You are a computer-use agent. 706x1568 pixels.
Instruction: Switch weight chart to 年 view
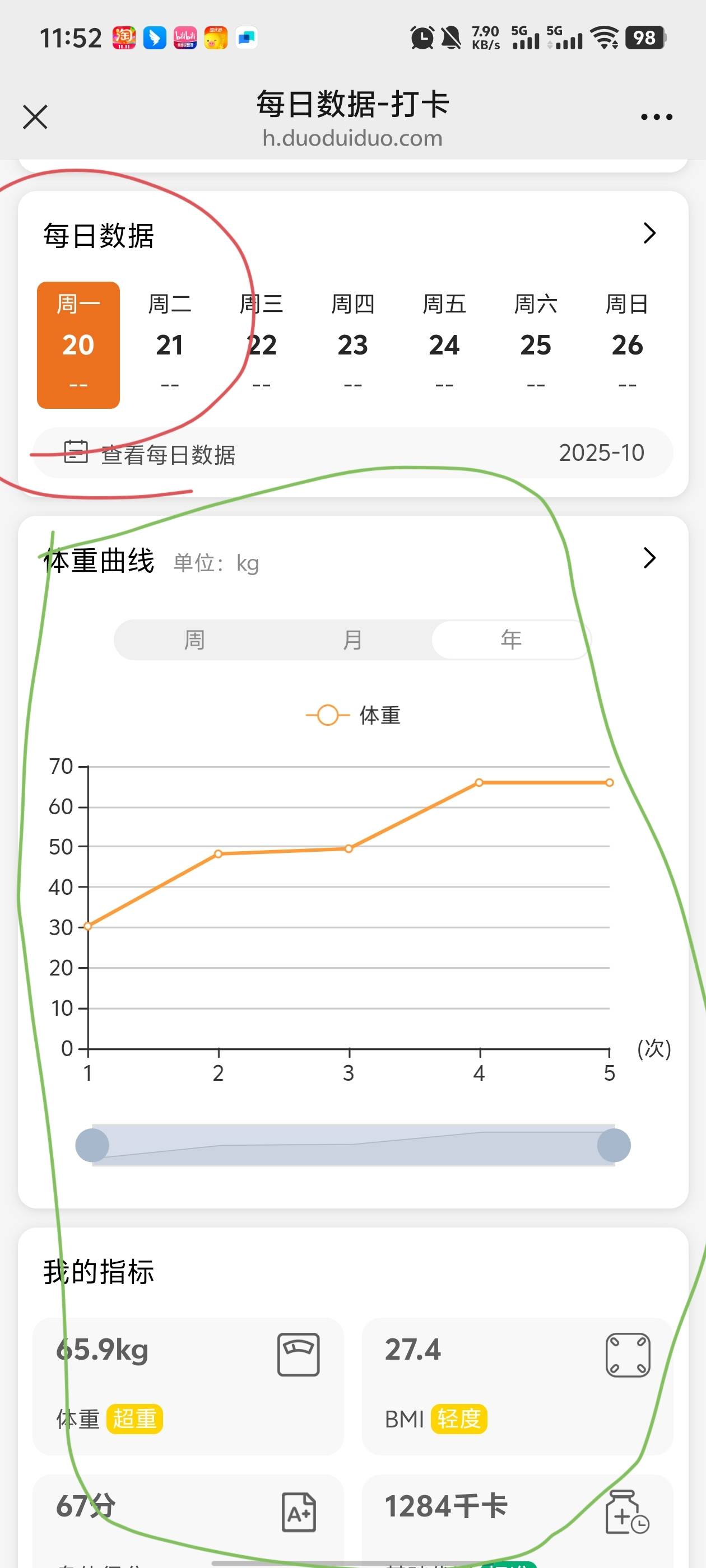[x=510, y=640]
